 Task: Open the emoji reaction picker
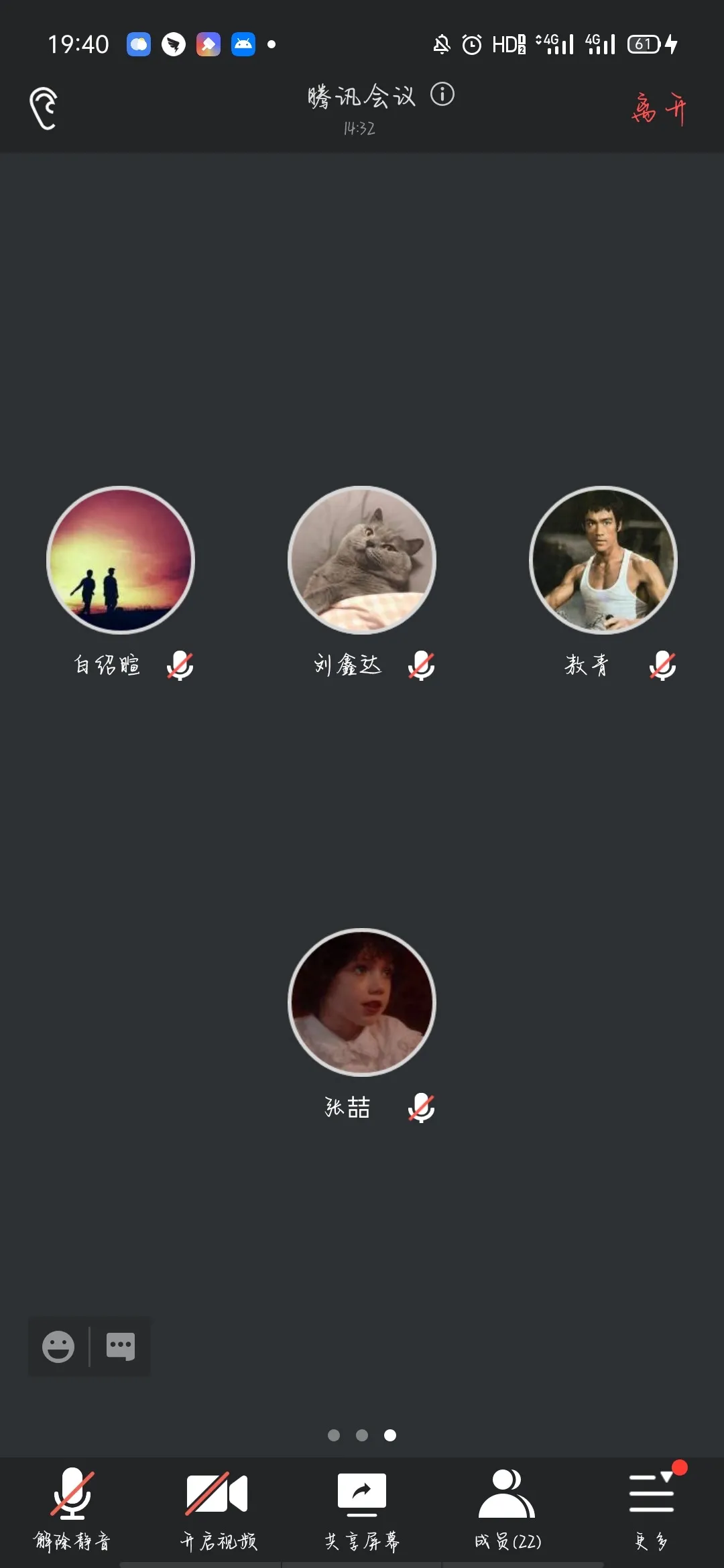point(58,1346)
